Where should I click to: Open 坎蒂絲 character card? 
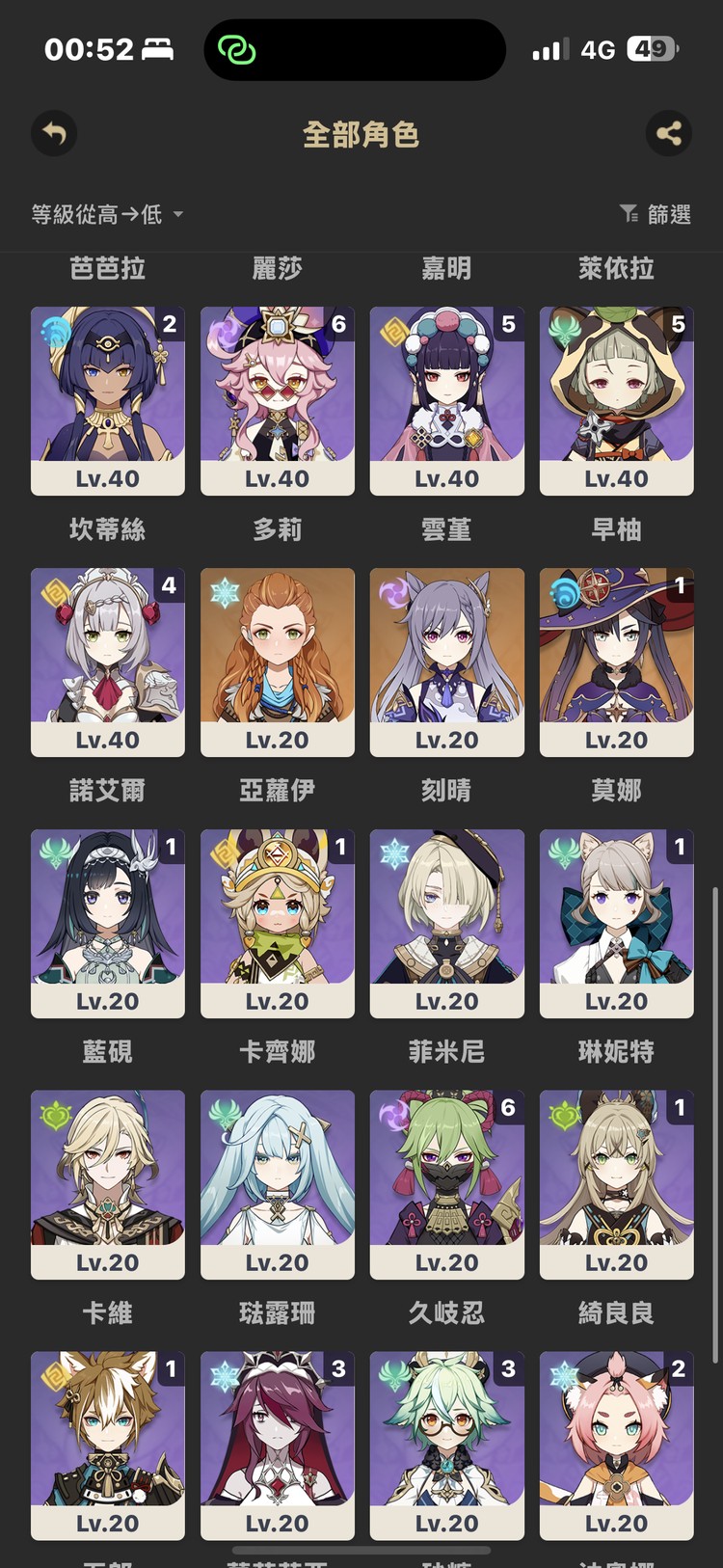(x=108, y=401)
